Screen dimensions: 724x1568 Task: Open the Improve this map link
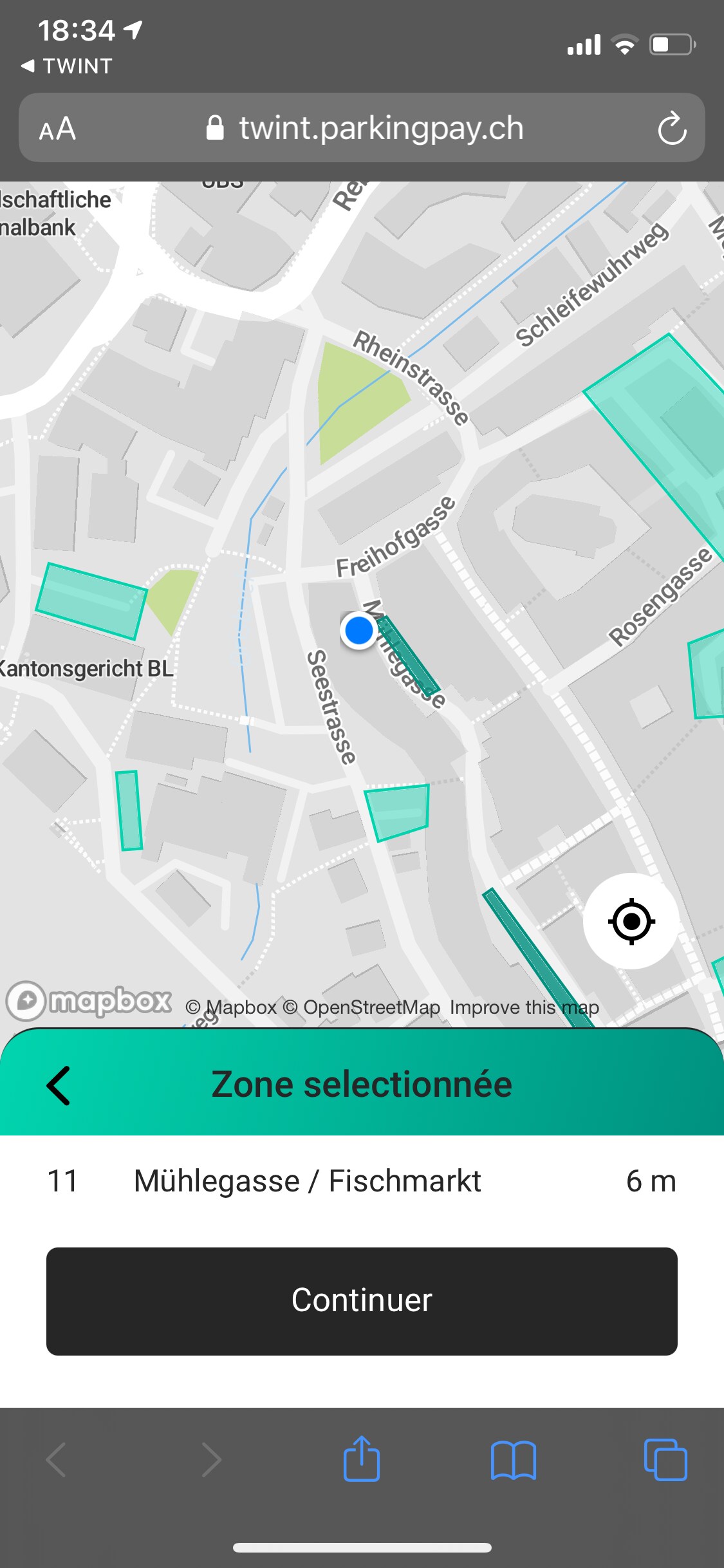click(524, 1007)
